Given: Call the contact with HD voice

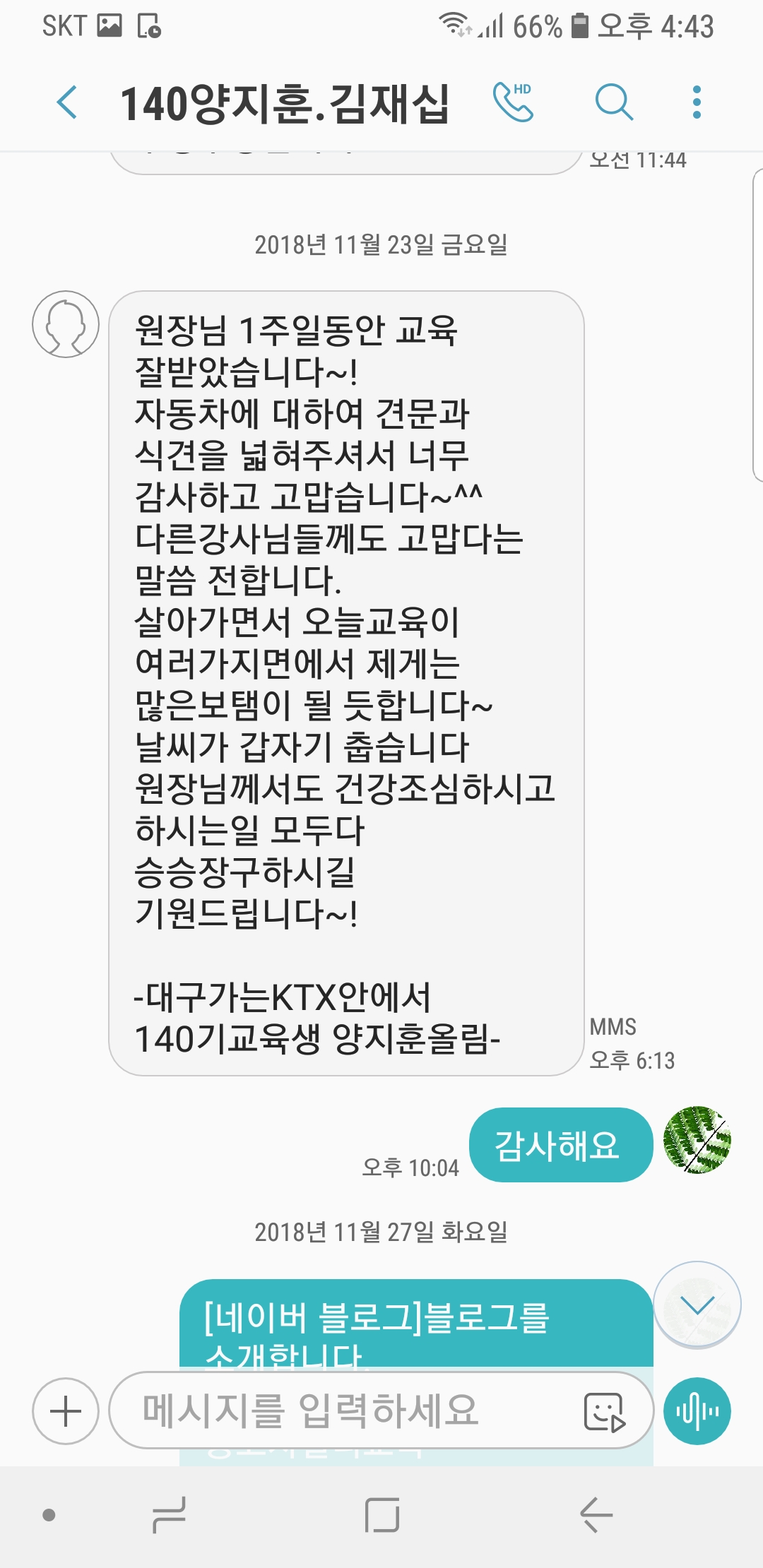Looking at the screenshot, I should point(514,102).
